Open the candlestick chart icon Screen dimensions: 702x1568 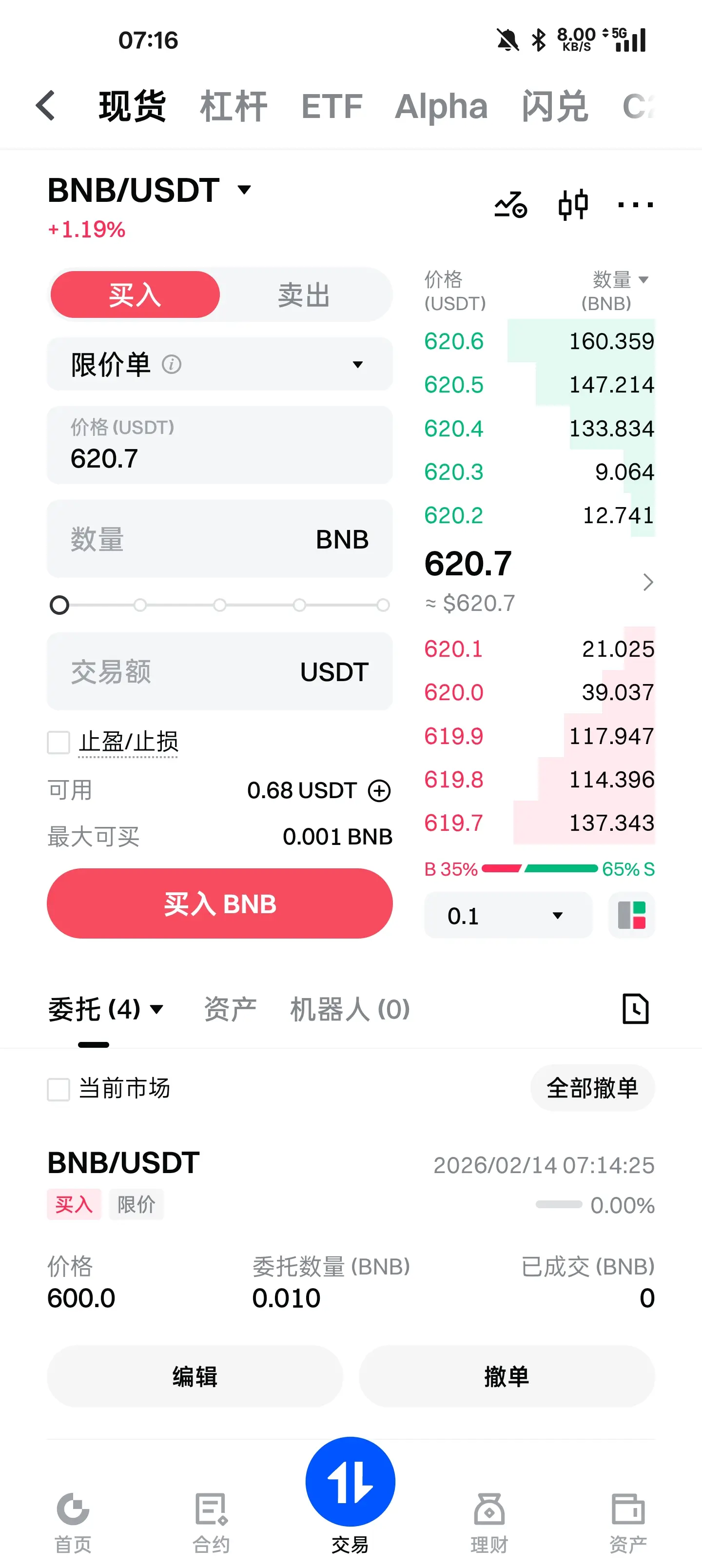[573, 204]
